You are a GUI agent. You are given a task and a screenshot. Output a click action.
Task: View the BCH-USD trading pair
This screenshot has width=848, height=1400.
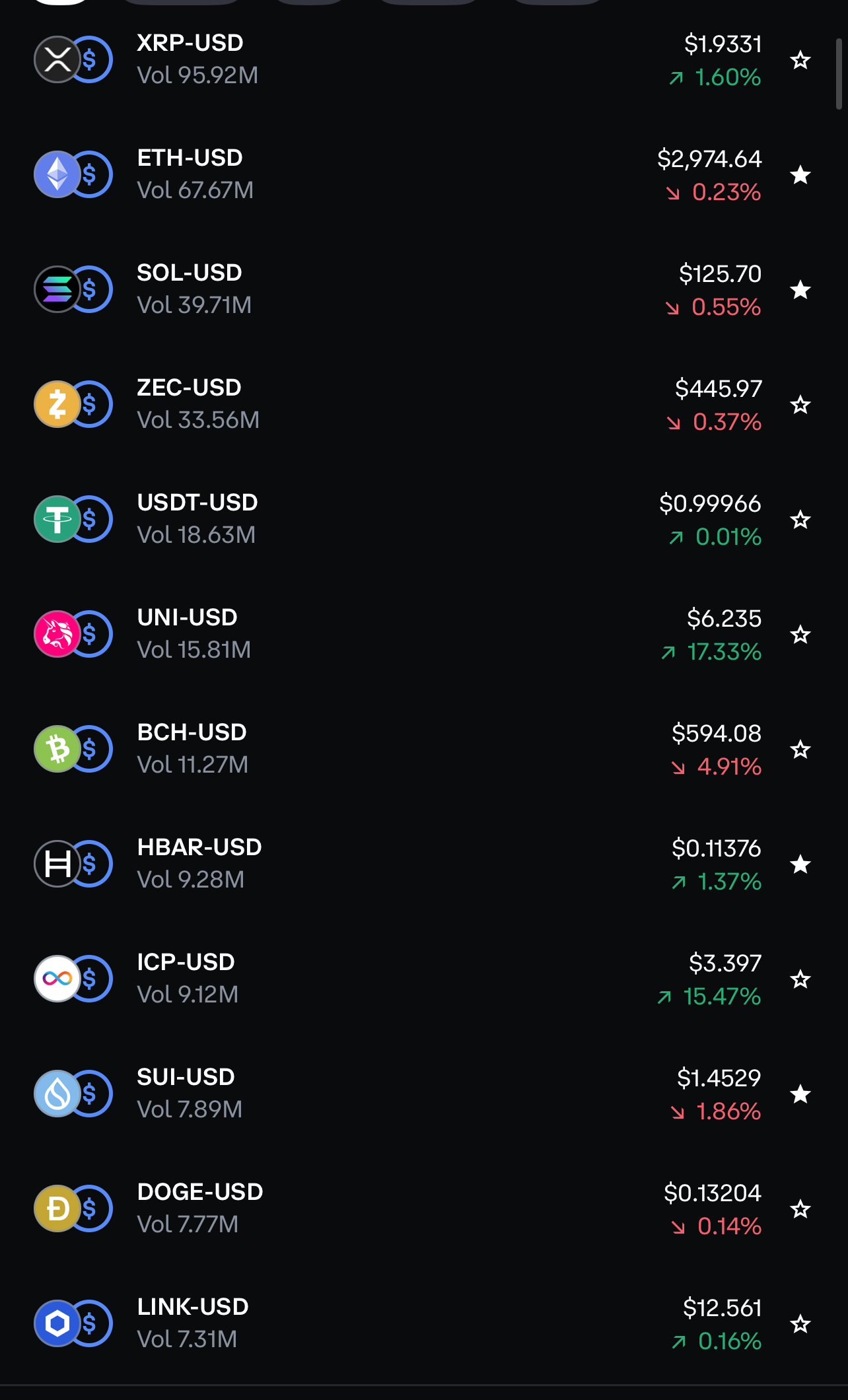click(x=396, y=749)
